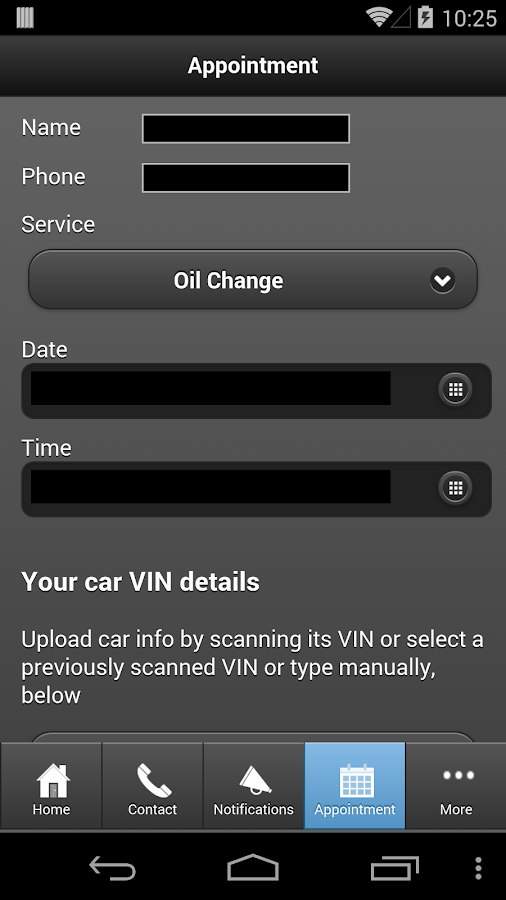This screenshot has height=900, width=506.
Task: Go to the Home tab
Action: 51,786
